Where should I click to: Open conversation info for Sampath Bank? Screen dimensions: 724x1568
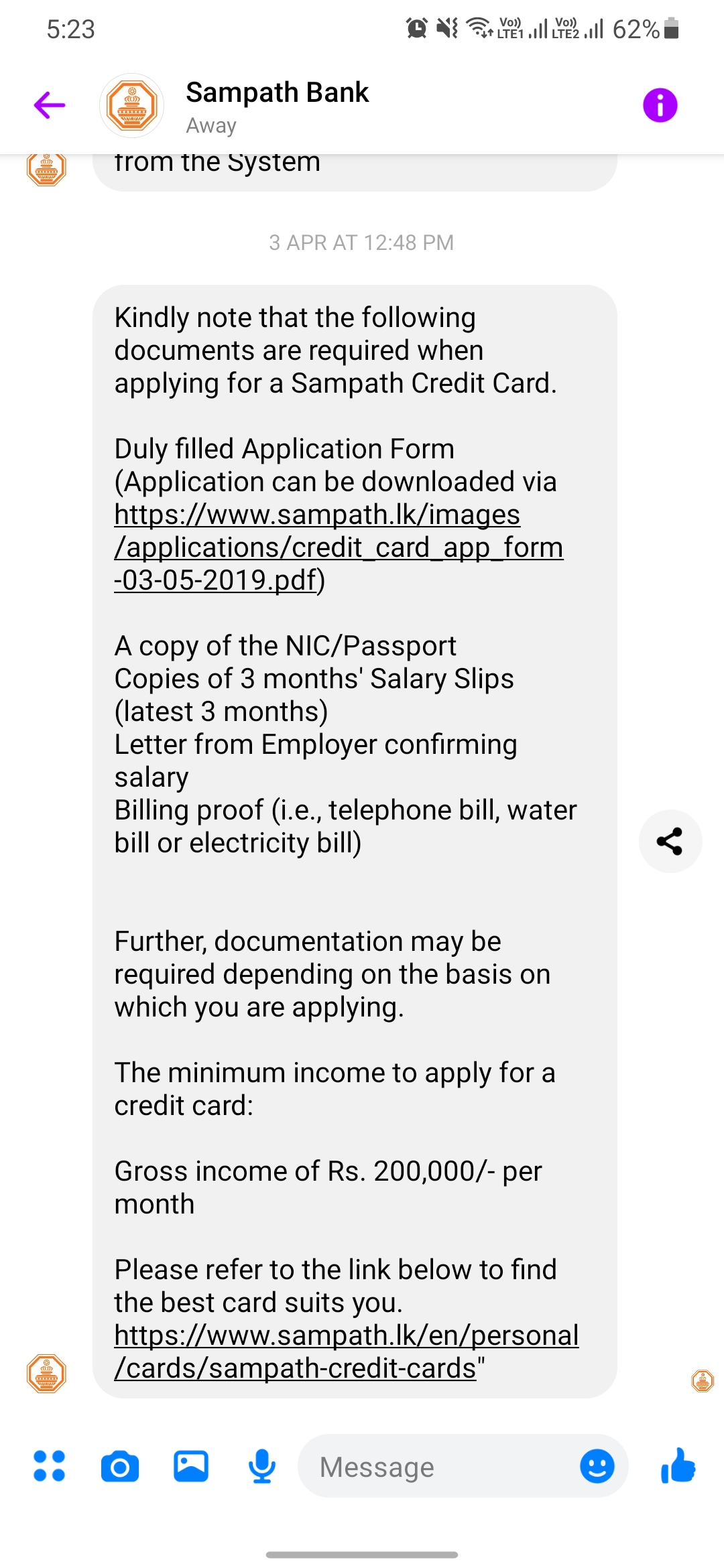click(x=660, y=105)
